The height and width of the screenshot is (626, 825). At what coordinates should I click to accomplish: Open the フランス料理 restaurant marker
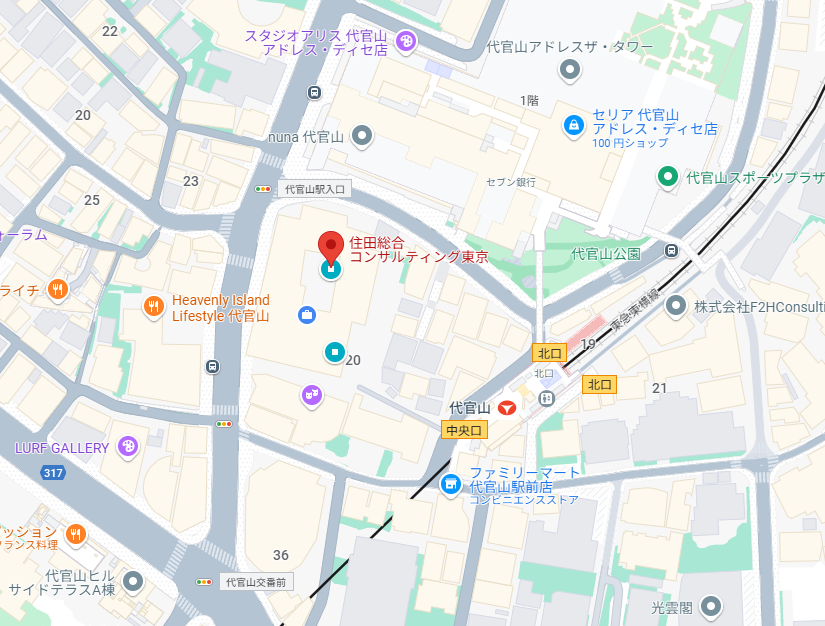tap(76, 535)
